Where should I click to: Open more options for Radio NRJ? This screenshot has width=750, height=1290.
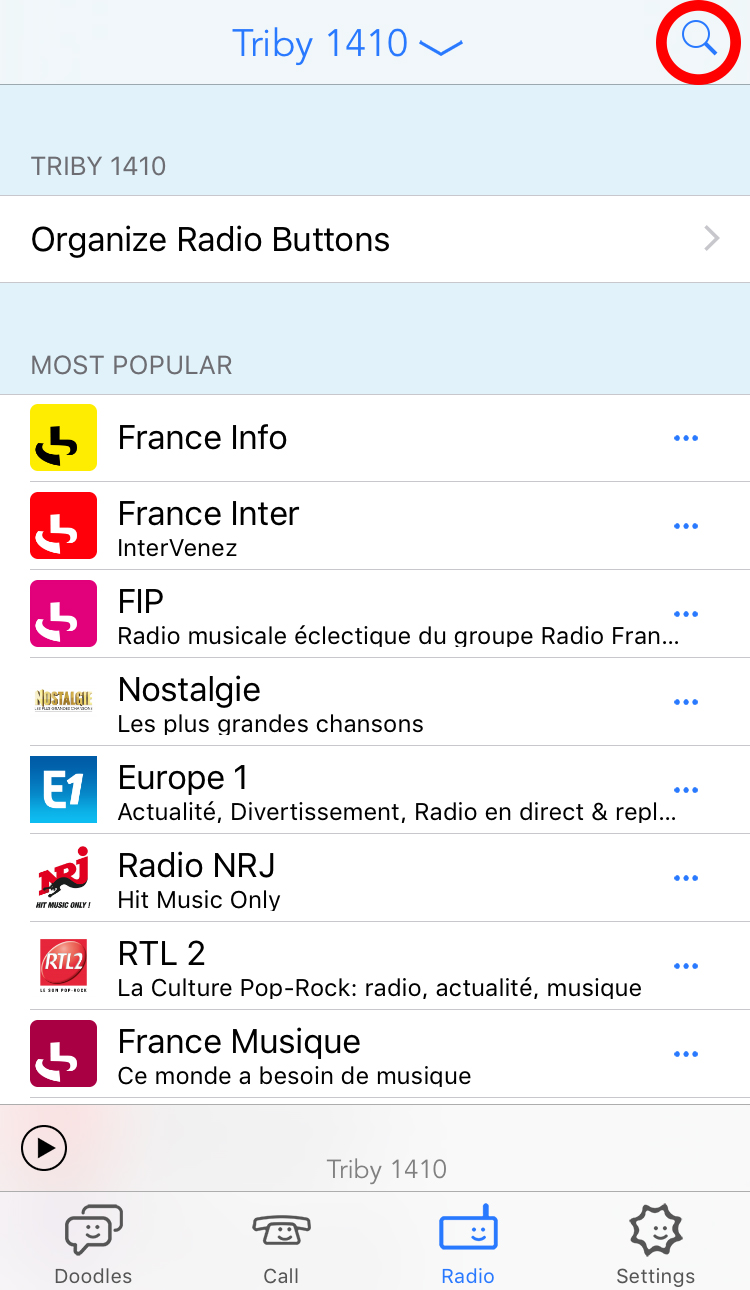click(685, 878)
